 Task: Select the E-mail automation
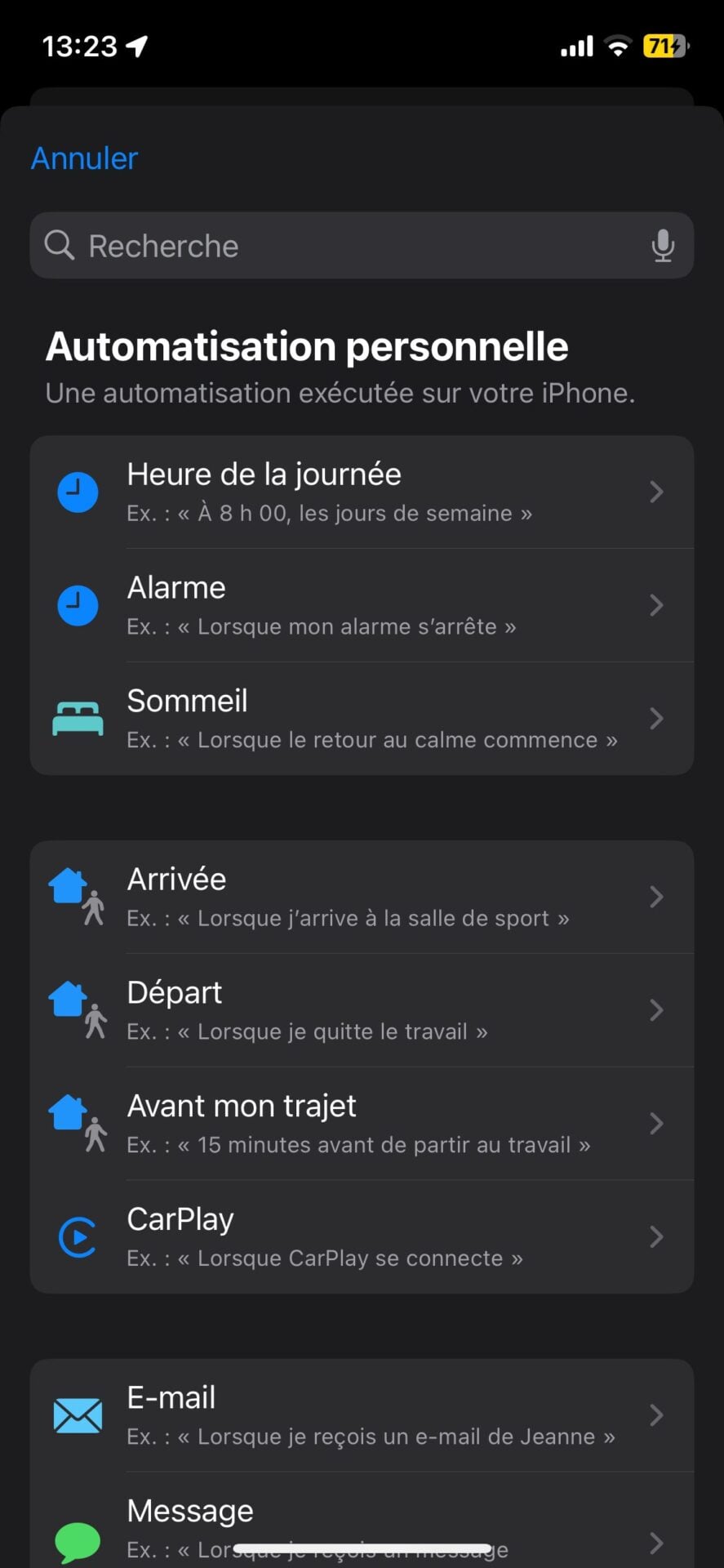point(362,1415)
